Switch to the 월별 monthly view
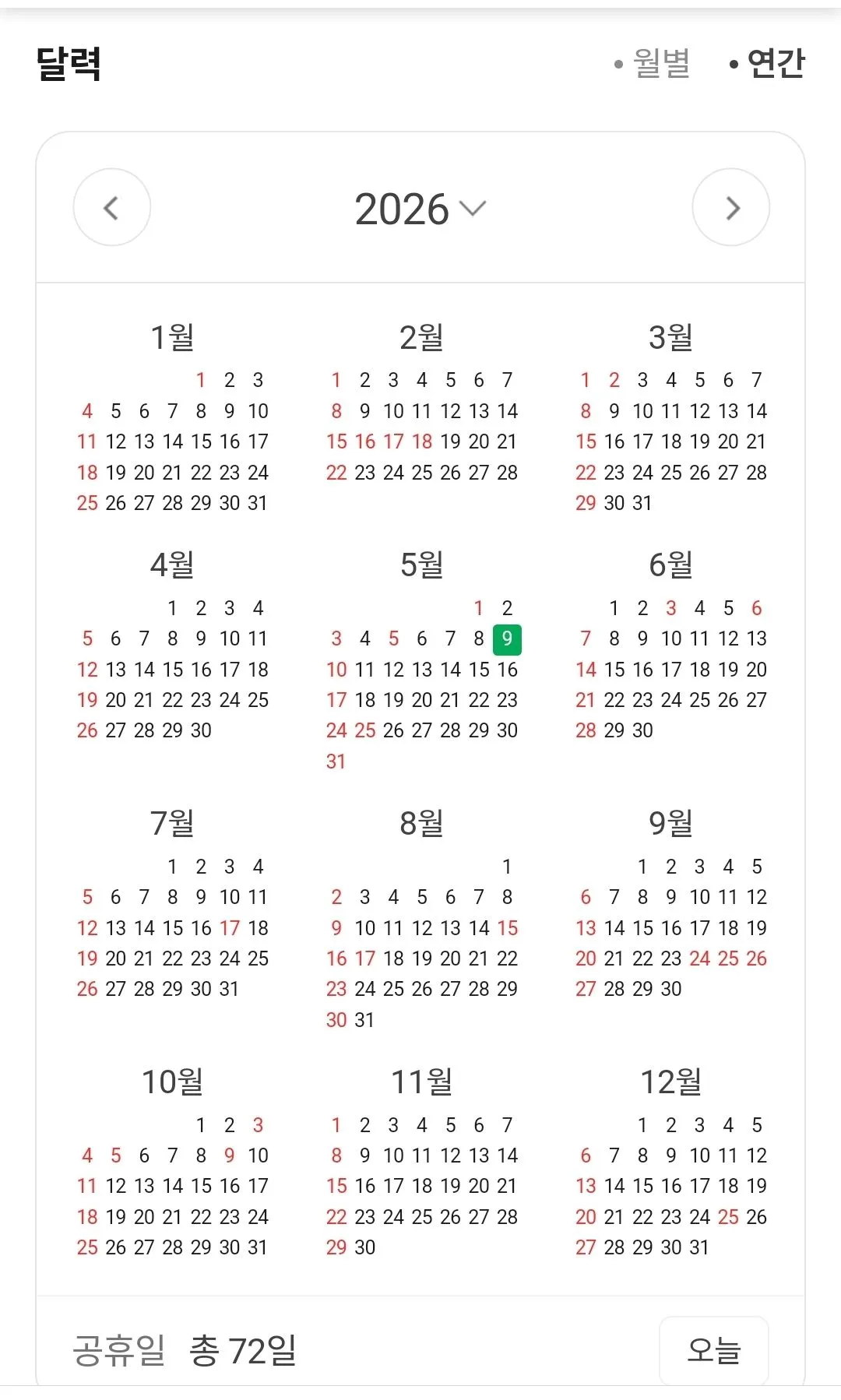This screenshot has width=841, height=1400. (653, 63)
